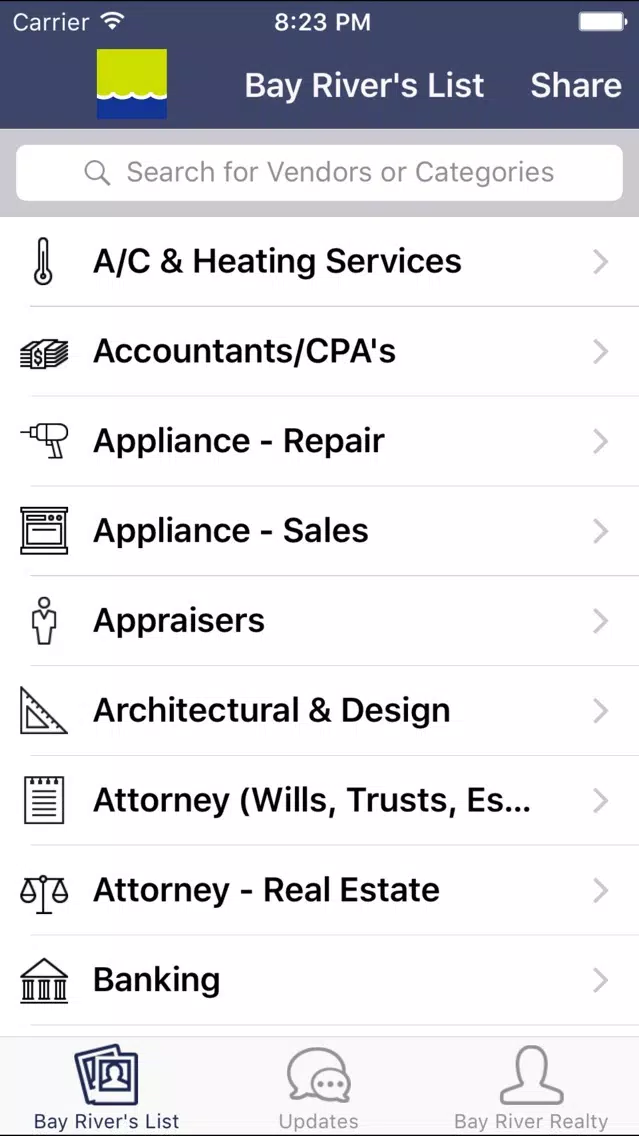The width and height of the screenshot is (639, 1136).
Task: Open Architectural & Design category
Action: click(320, 711)
